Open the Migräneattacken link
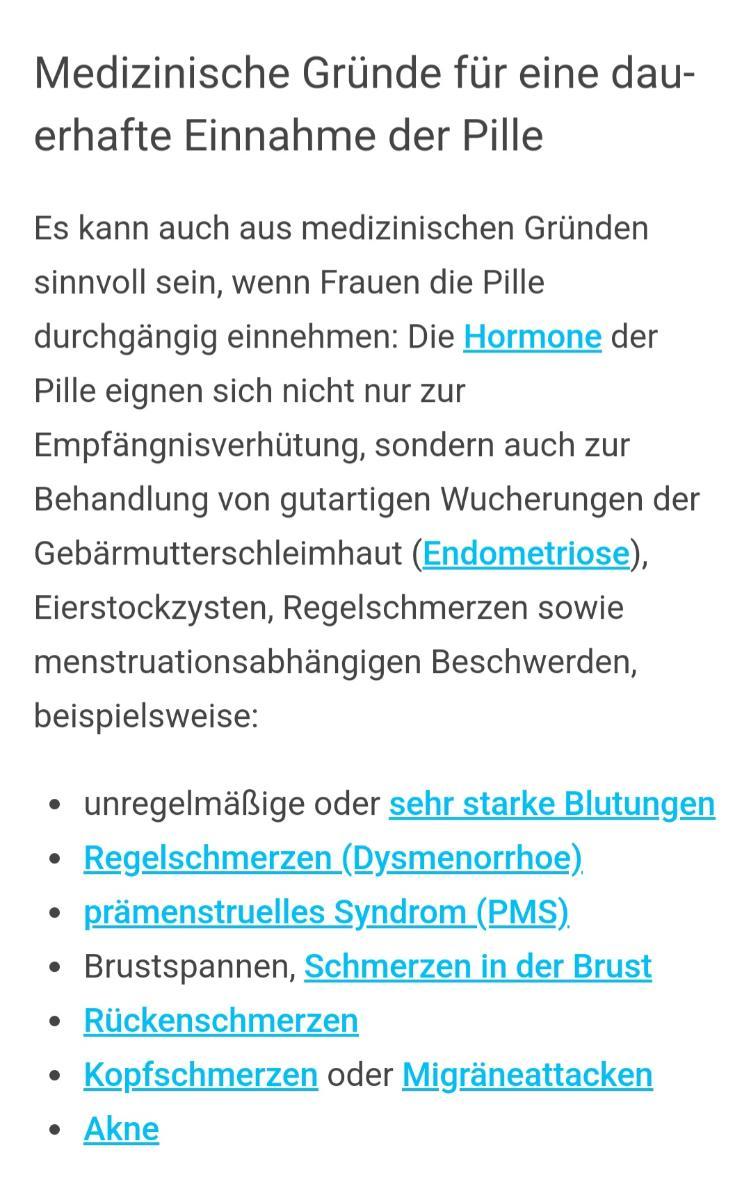This screenshot has height=1200, width=751. [x=527, y=1075]
